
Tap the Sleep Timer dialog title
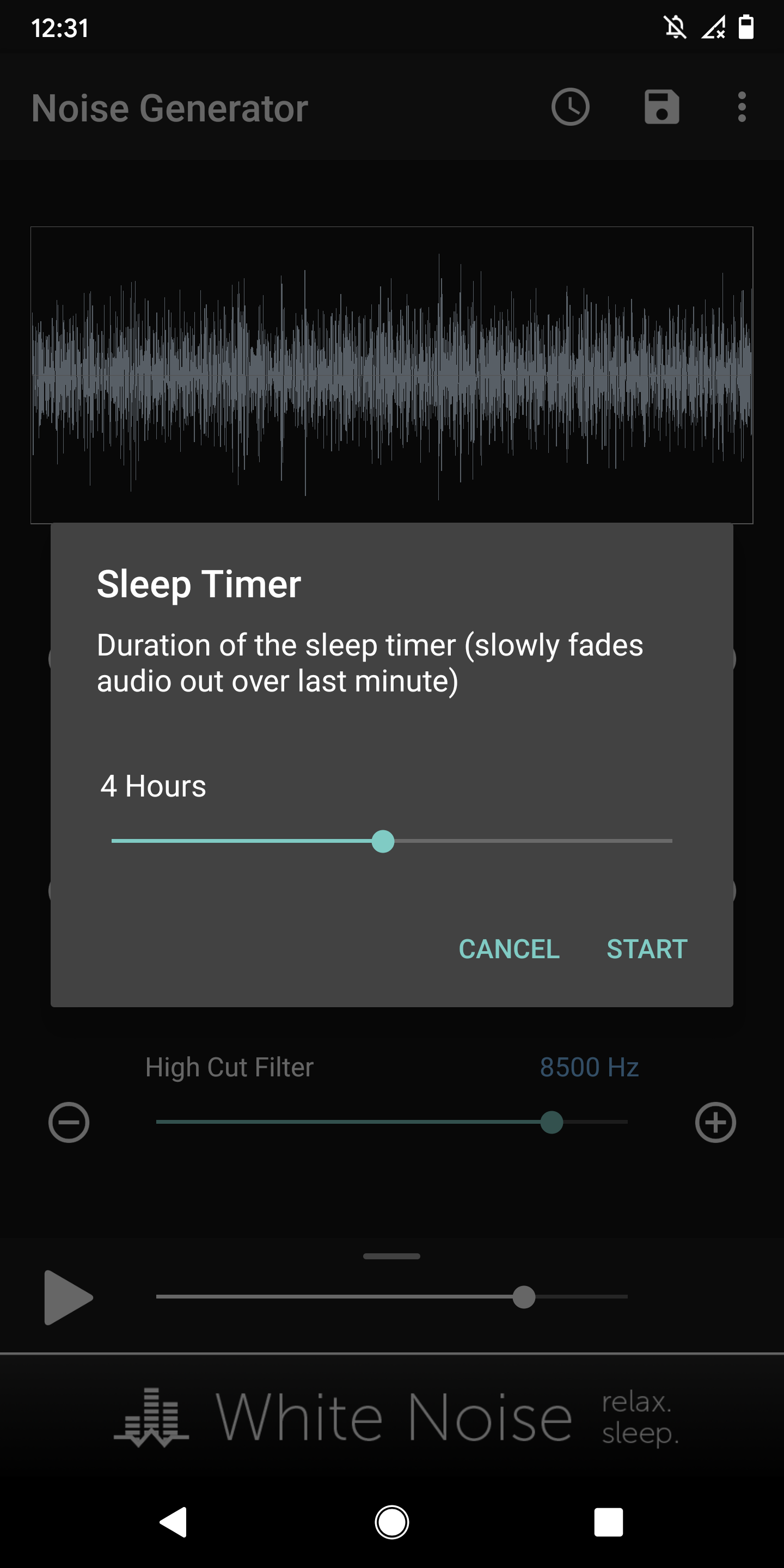(198, 584)
